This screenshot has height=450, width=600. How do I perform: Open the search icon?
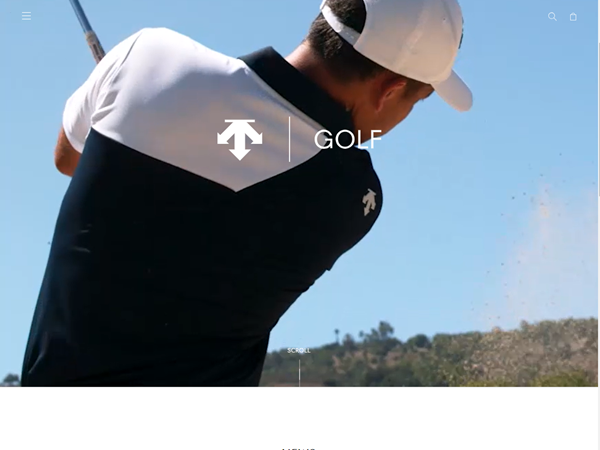tap(552, 16)
